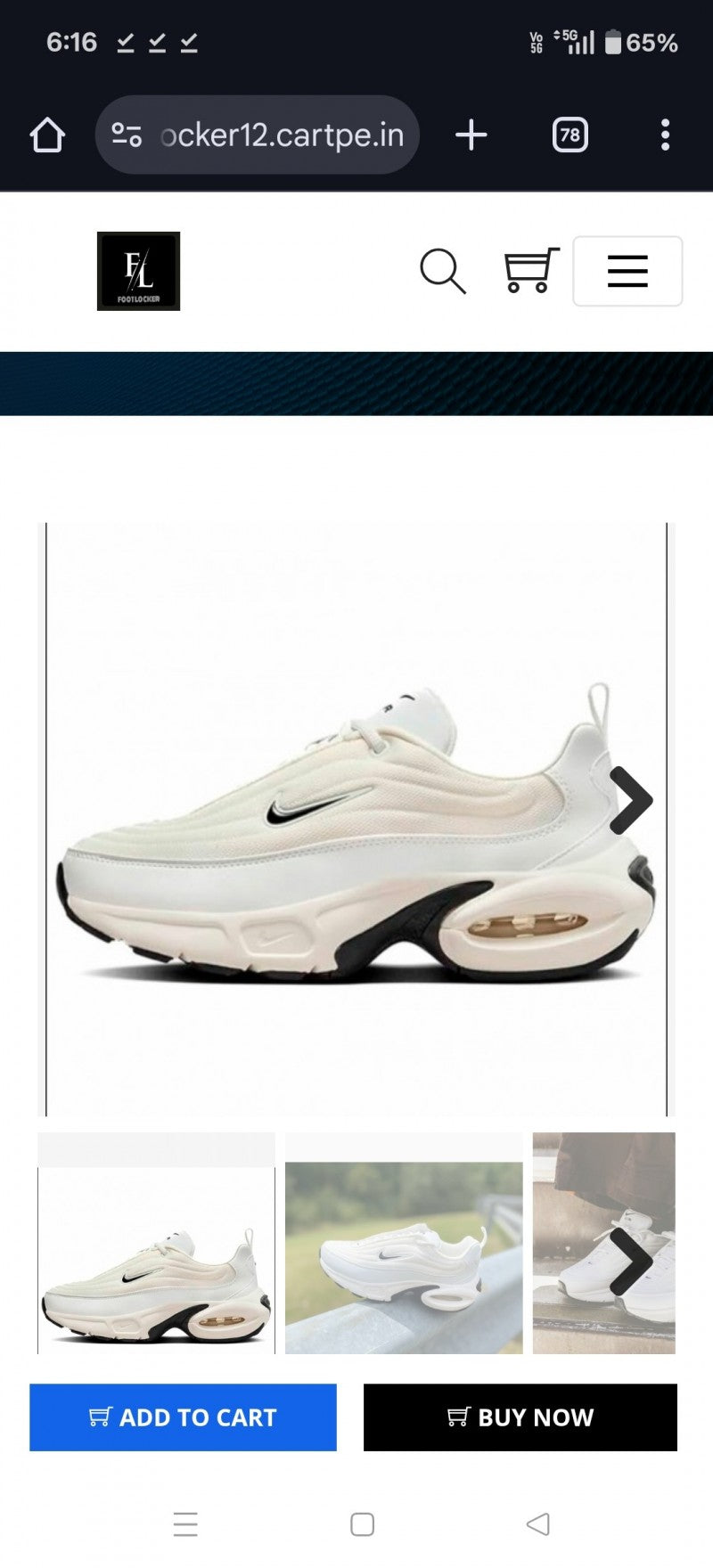Tap the site permissions icon in address bar

click(x=126, y=135)
